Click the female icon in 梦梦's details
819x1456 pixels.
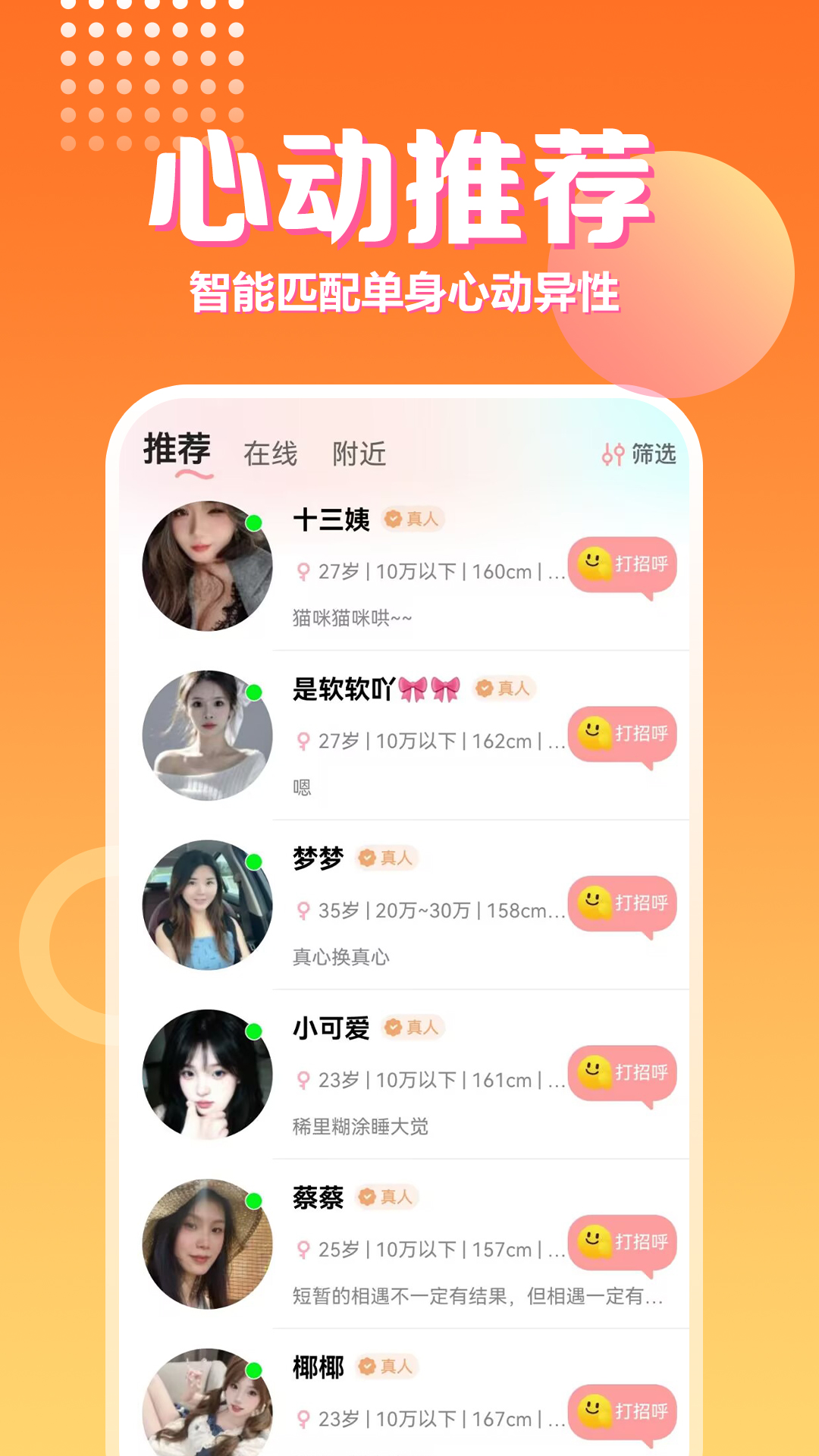(303, 908)
